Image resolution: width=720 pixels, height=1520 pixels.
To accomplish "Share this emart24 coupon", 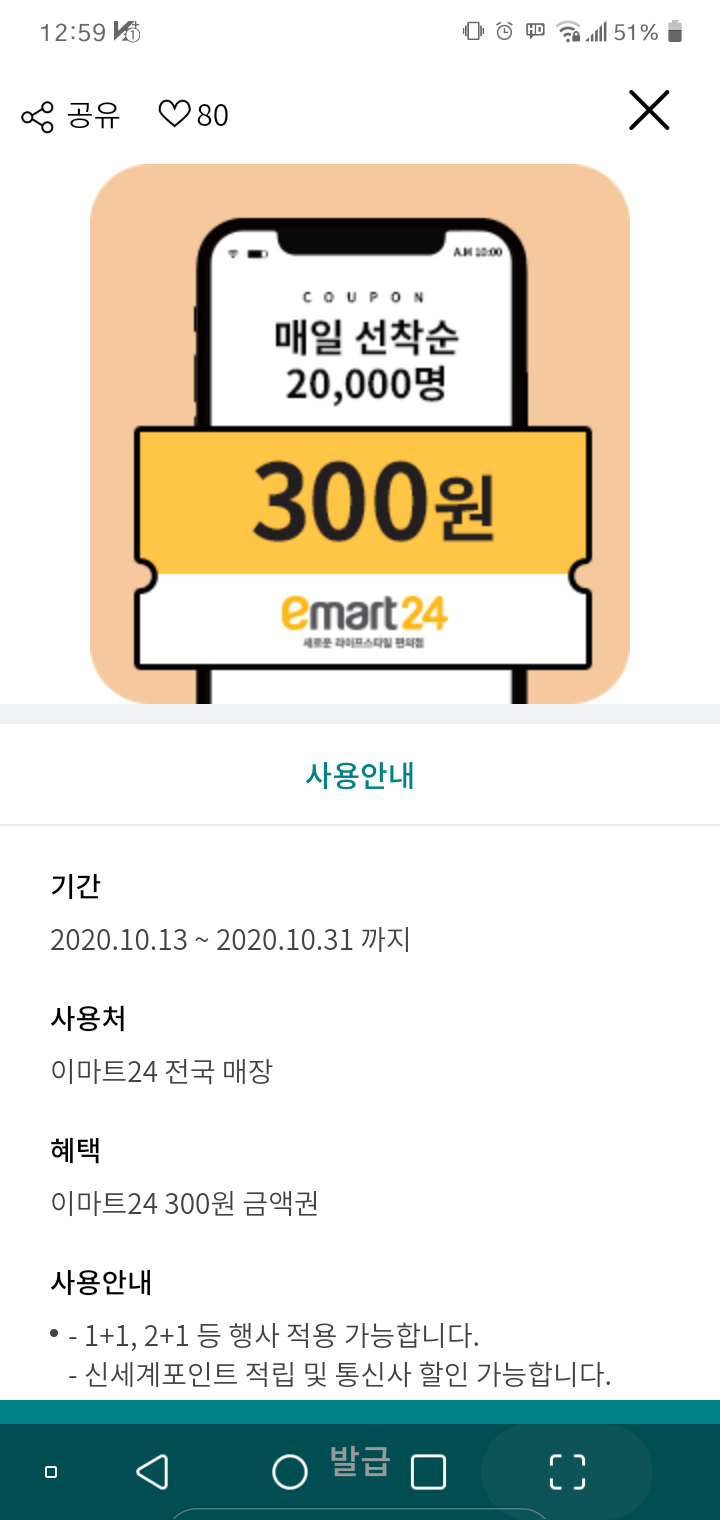I will pos(70,116).
